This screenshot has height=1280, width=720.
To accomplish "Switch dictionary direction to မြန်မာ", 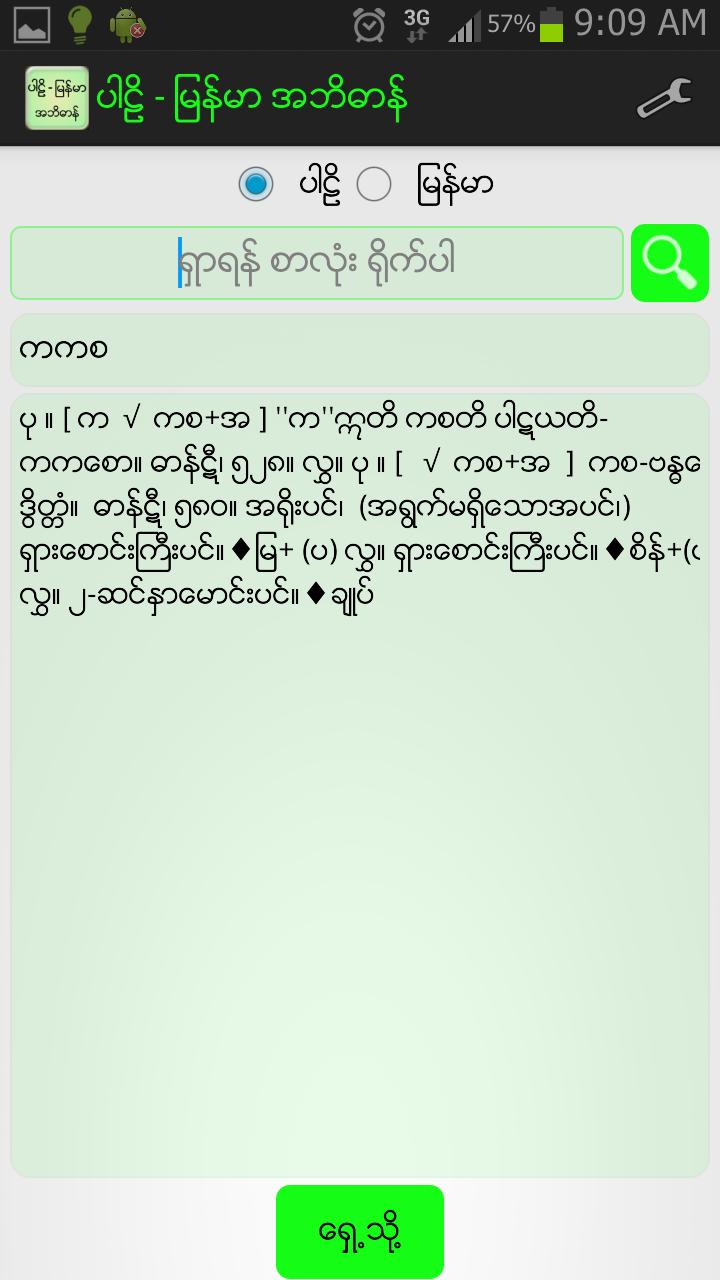I will coord(375,183).
